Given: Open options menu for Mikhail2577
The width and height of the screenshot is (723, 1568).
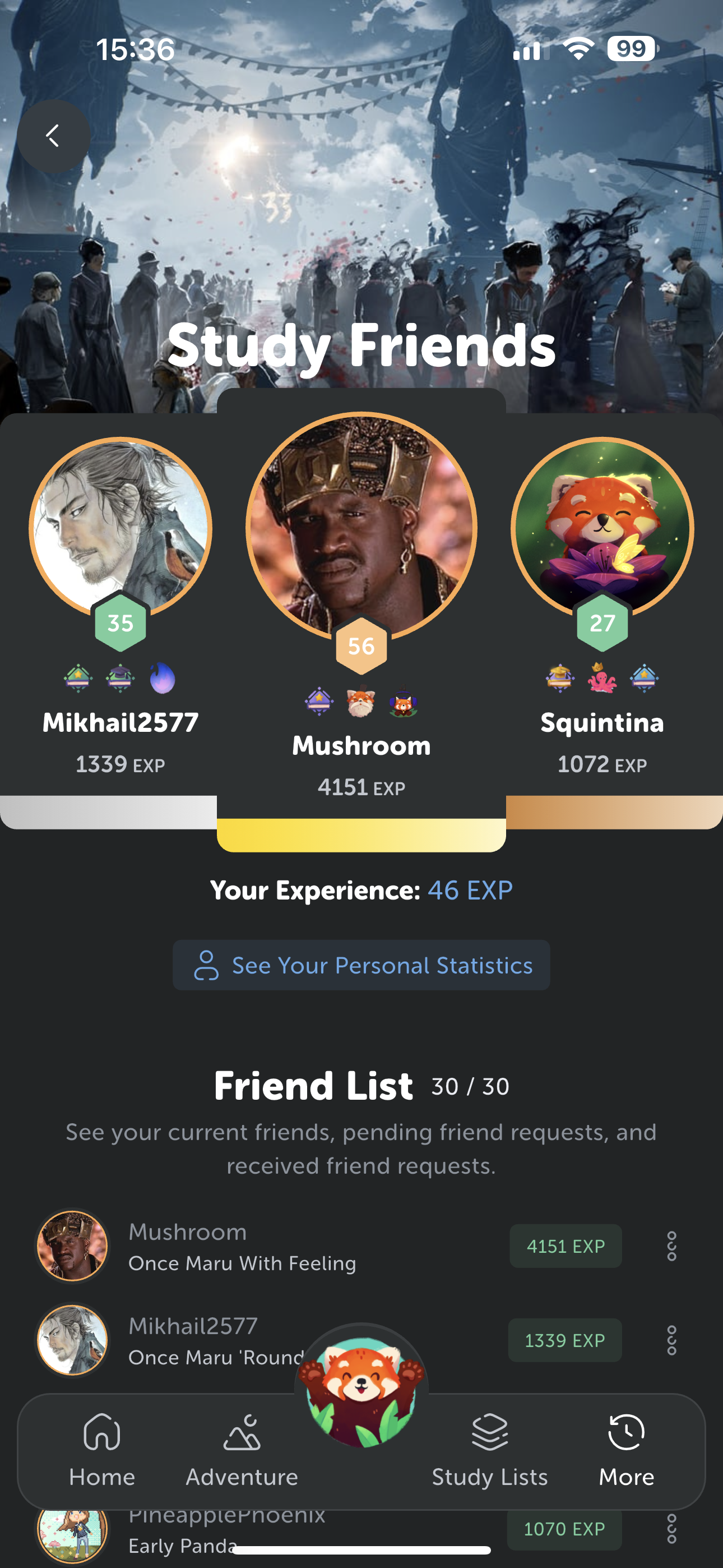Looking at the screenshot, I should [671, 1340].
